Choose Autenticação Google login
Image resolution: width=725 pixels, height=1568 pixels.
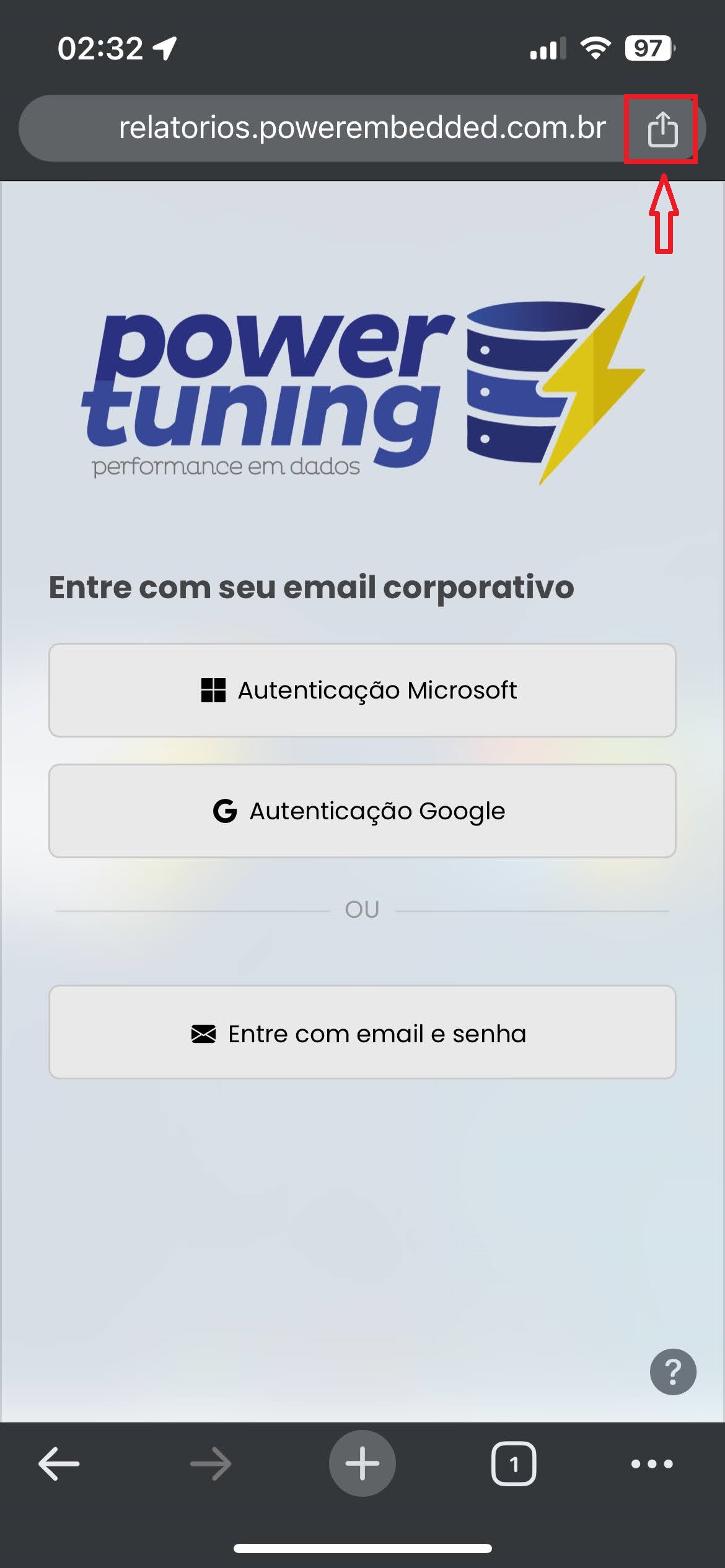362,811
